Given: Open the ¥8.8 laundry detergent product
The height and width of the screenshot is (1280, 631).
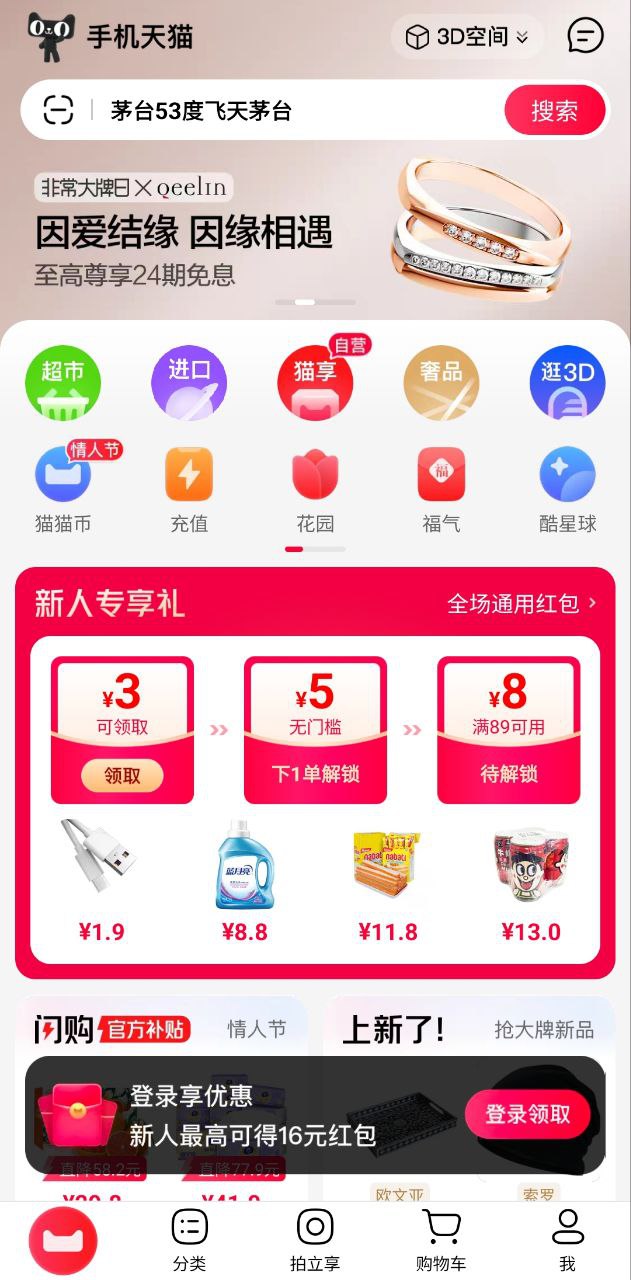Looking at the screenshot, I should click(244, 880).
